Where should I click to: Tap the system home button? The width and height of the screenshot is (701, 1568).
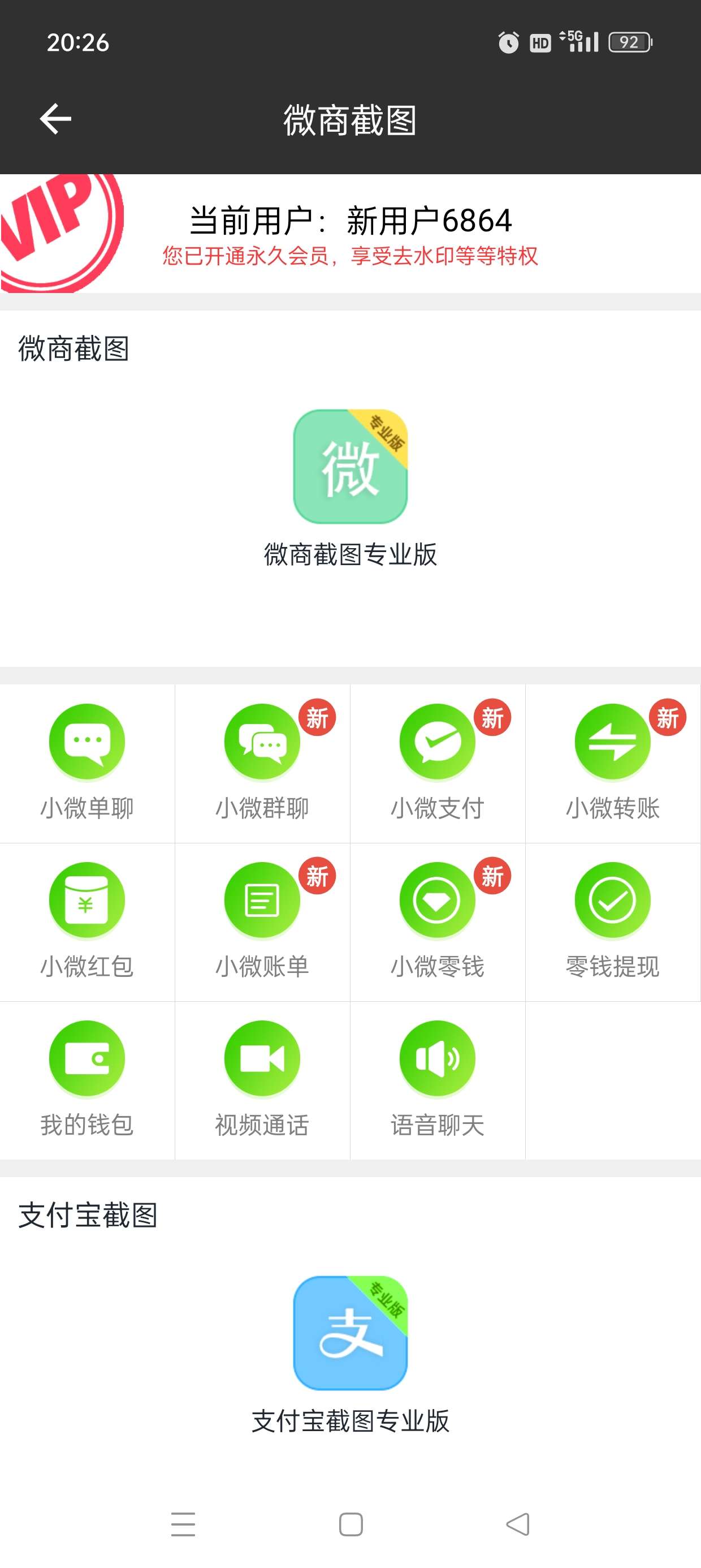click(x=350, y=1525)
